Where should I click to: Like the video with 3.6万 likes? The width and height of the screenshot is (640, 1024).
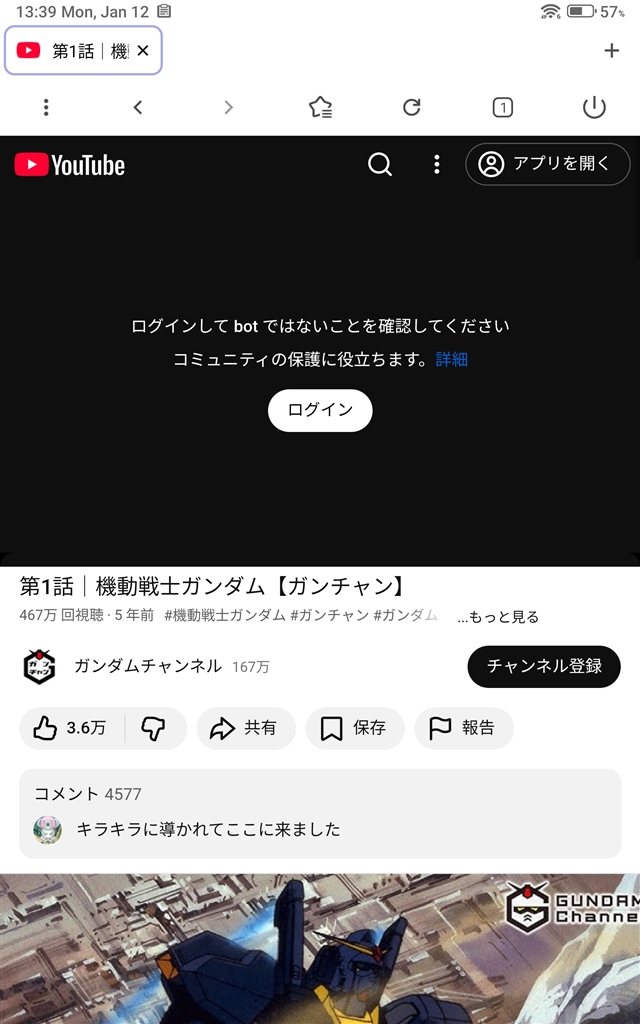pos(72,728)
